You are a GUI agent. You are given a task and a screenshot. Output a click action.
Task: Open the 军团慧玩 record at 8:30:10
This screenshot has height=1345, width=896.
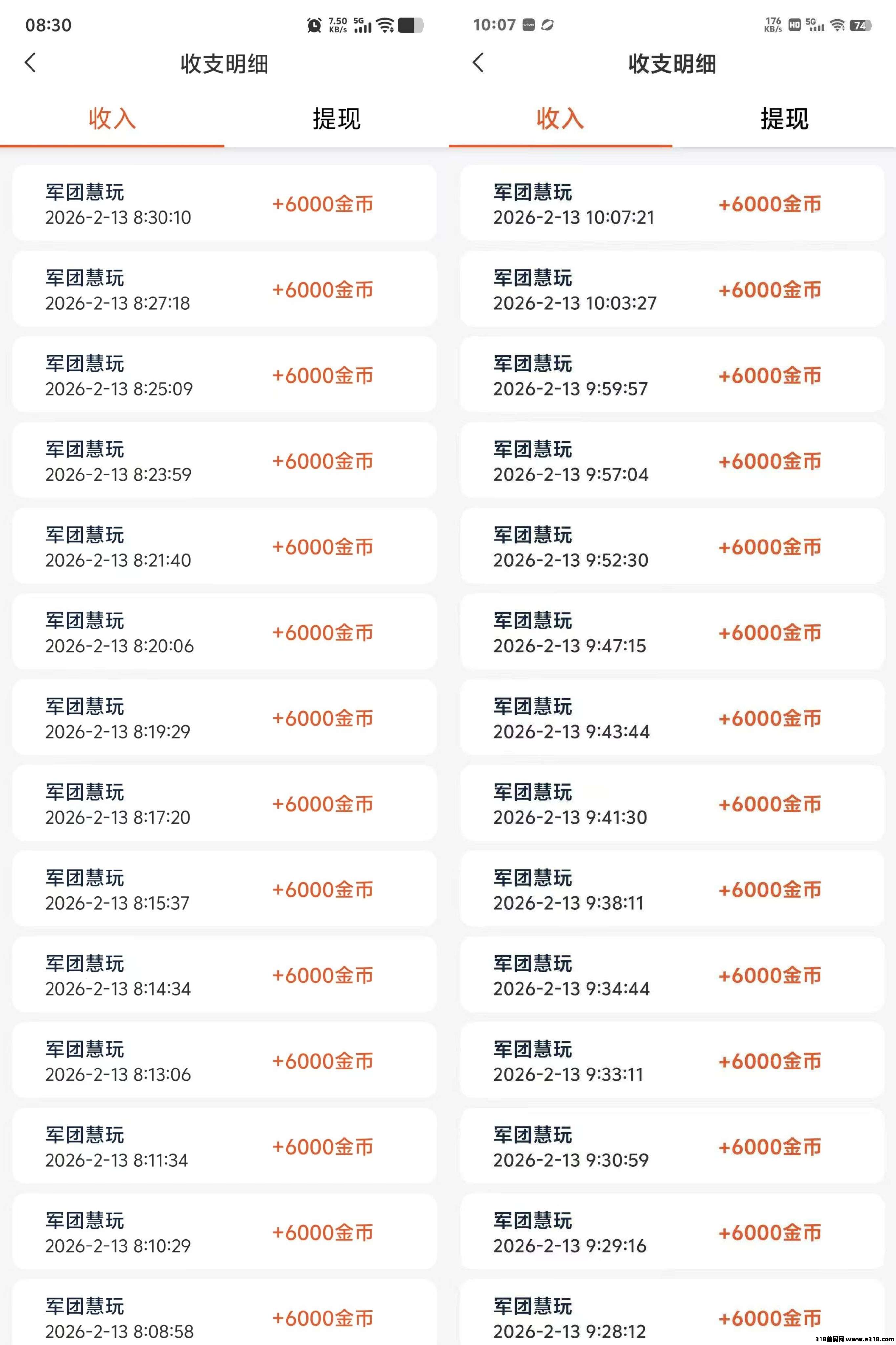[x=223, y=203]
